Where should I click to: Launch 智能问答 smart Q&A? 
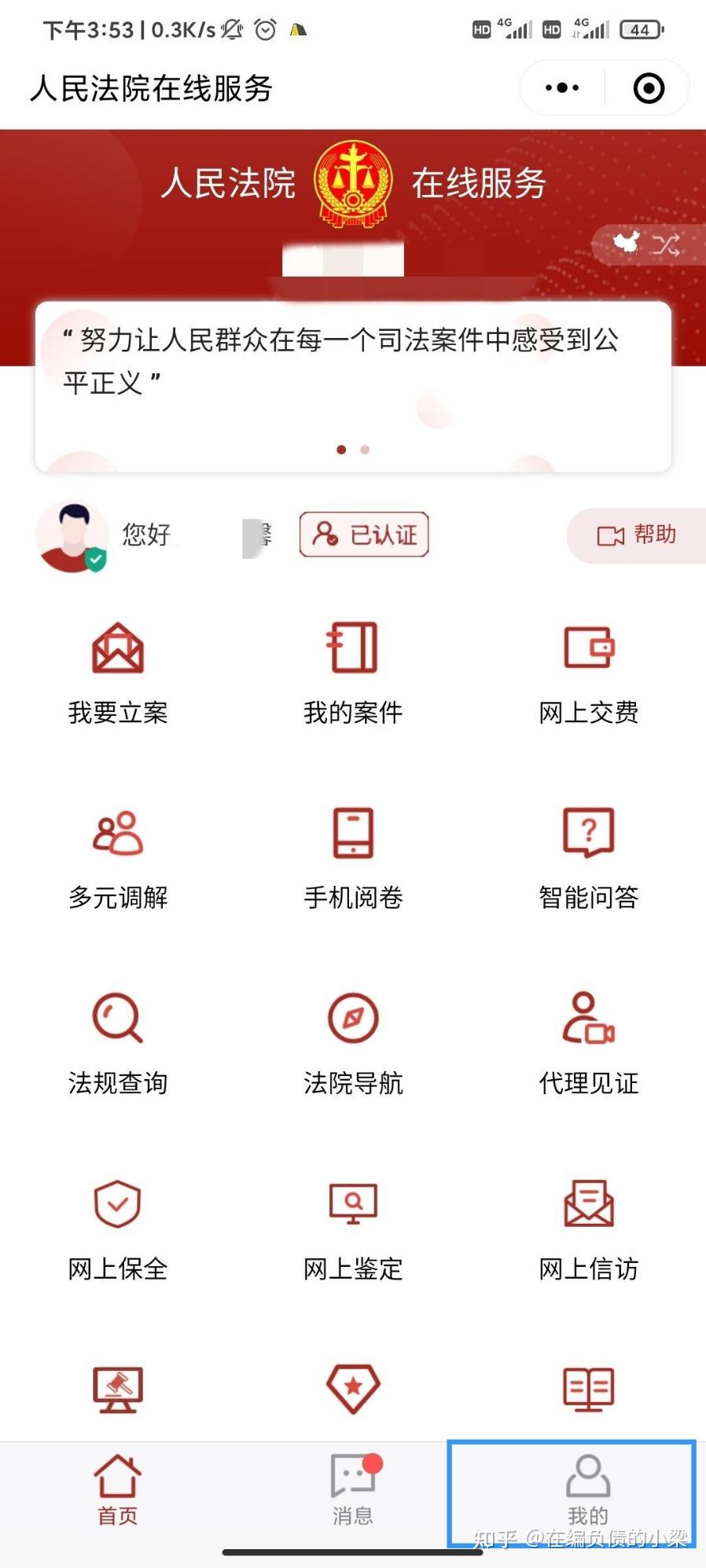[x=588, y=857]
